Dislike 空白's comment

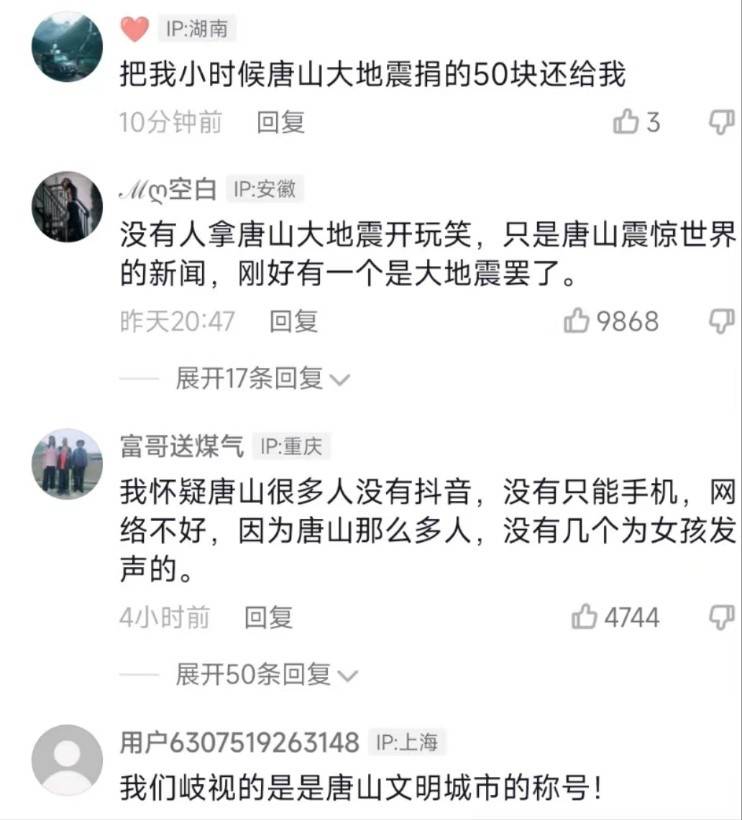coord(722,321)
